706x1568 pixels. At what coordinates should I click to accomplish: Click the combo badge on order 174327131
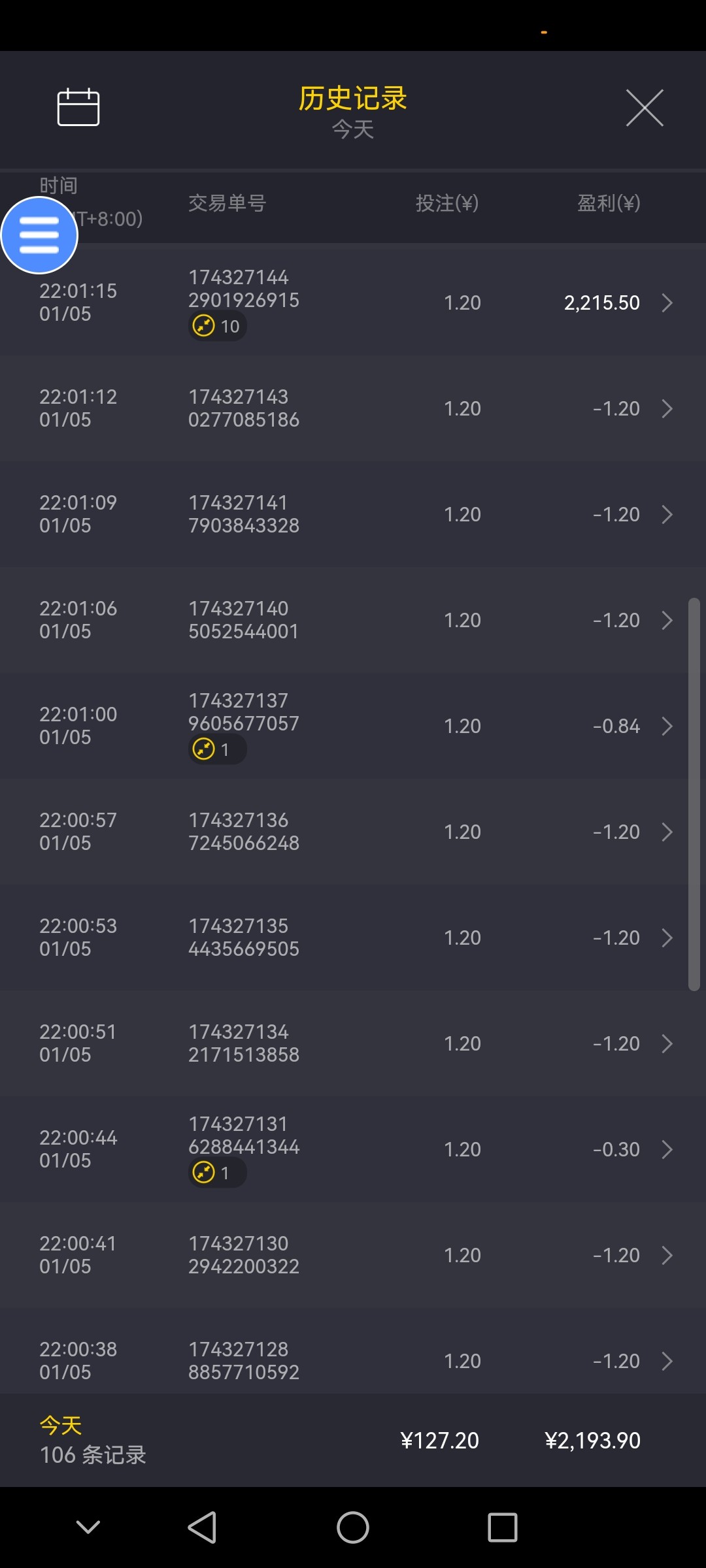pyautogui.click(x=217, y=1172)
